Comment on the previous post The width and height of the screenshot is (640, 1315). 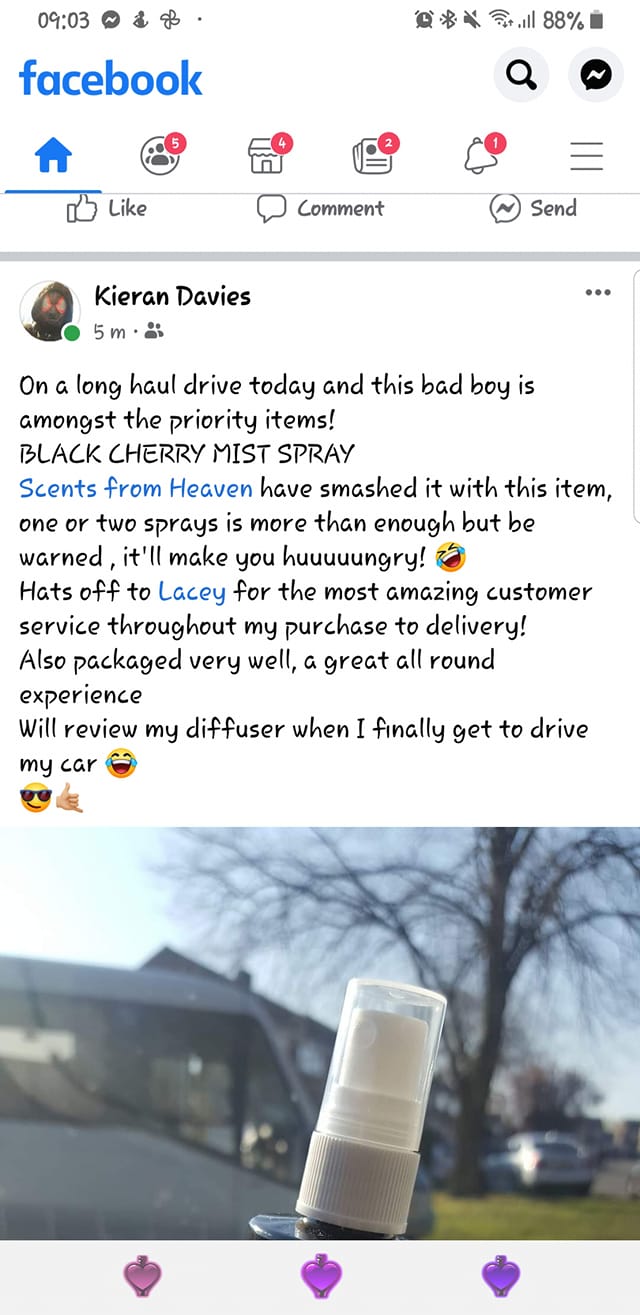pos(320,208)
